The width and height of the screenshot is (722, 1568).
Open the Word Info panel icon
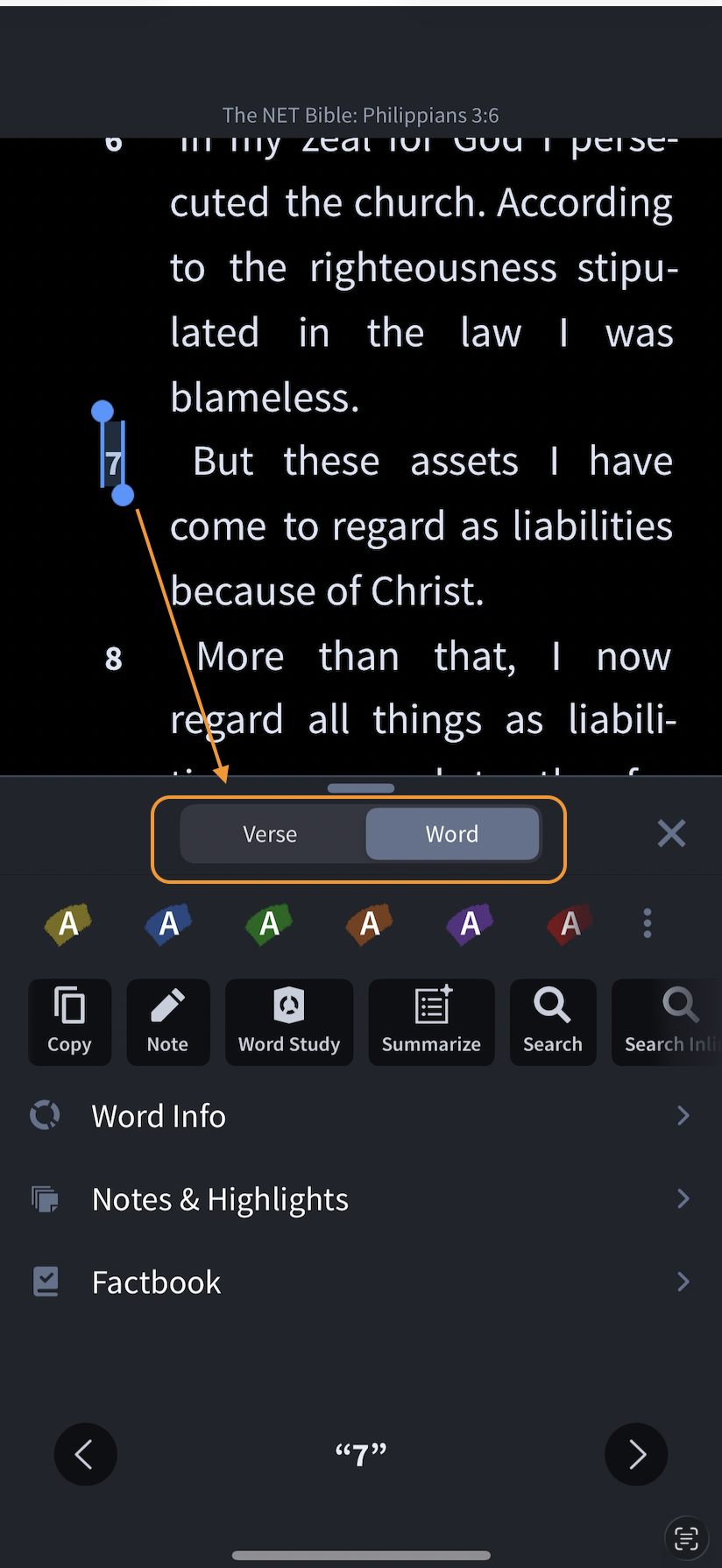(x=43, y=1114)
